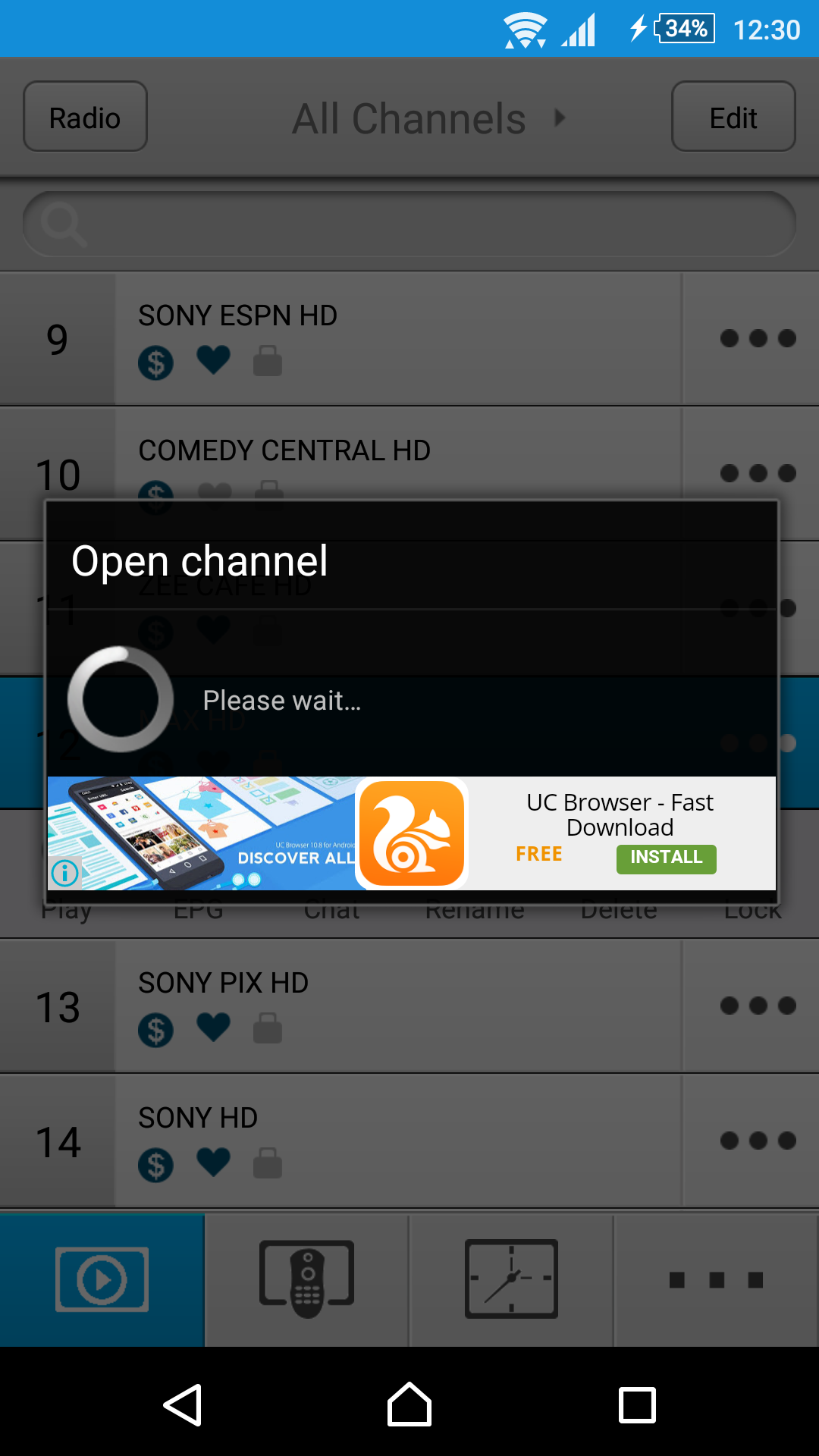Go to the home screen
819x1456 pixels.
point(409,1405)
